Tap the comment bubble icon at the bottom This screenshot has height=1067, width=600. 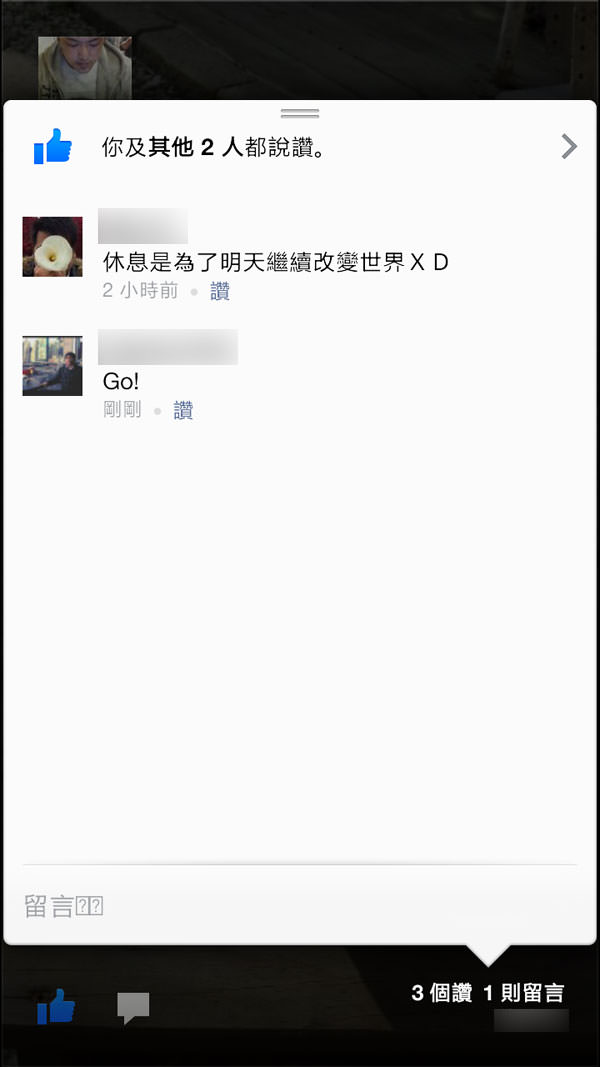(x=133, y=1007)
